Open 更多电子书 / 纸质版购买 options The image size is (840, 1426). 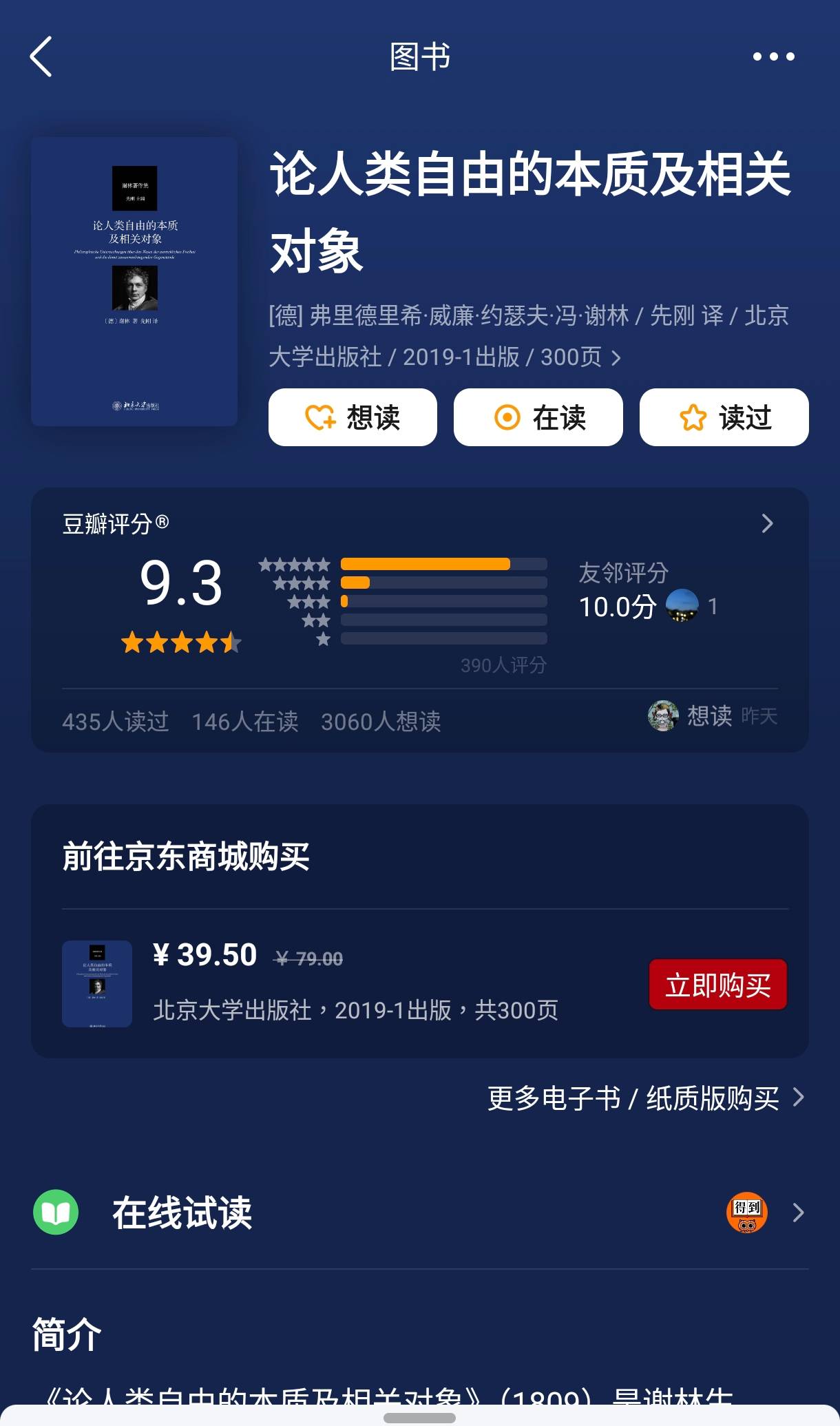646,1098
